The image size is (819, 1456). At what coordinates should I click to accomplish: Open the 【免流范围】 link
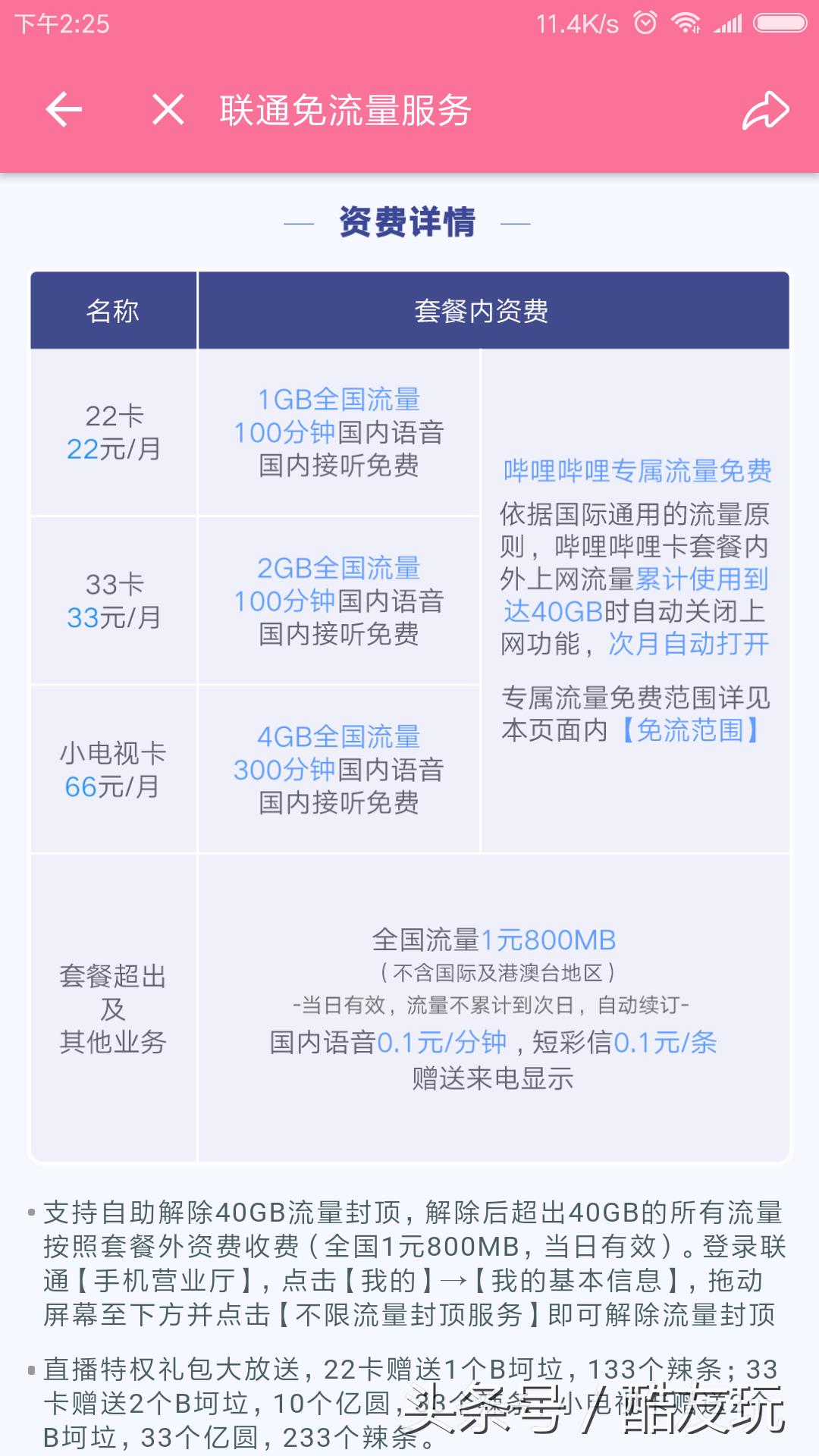tap(690, 730)
